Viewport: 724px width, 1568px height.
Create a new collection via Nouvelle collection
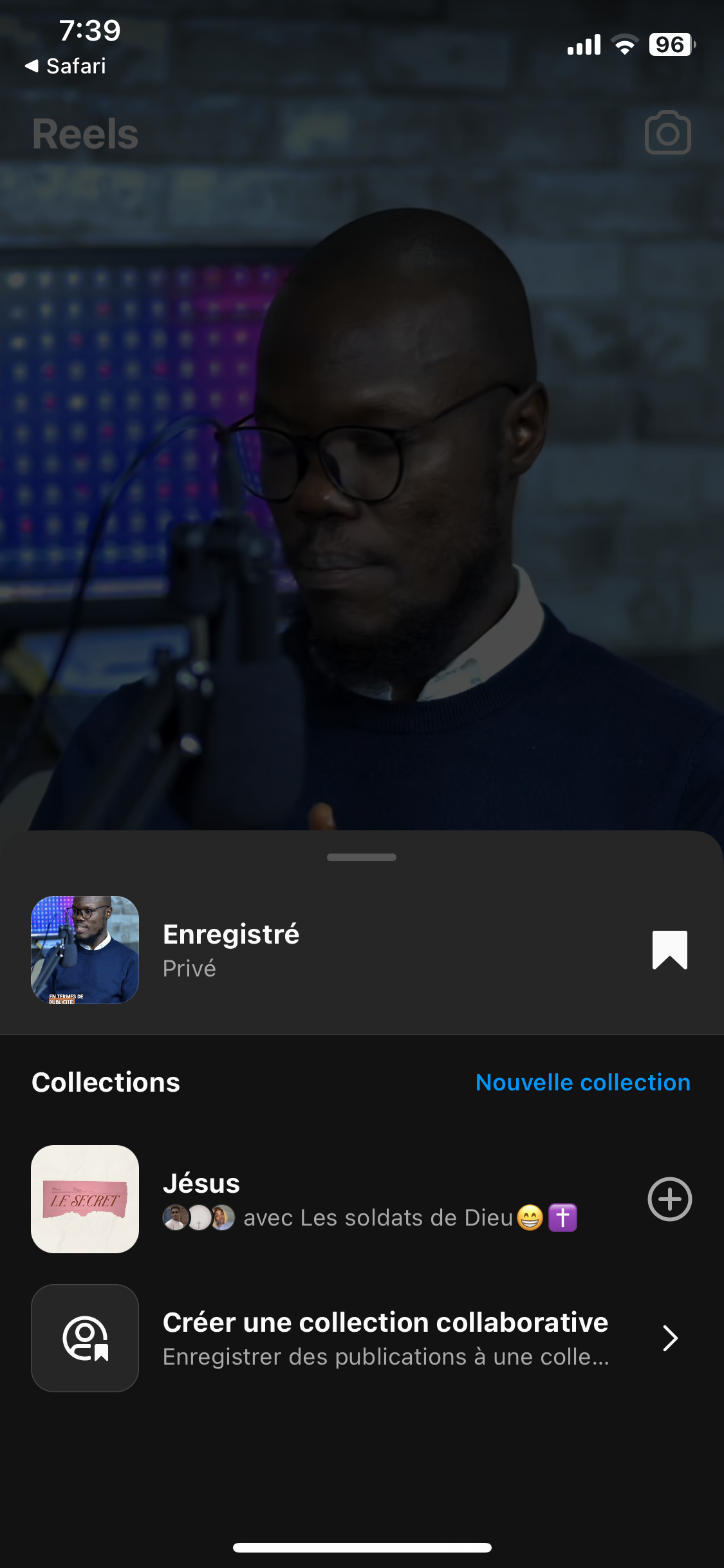[582, 1083]
